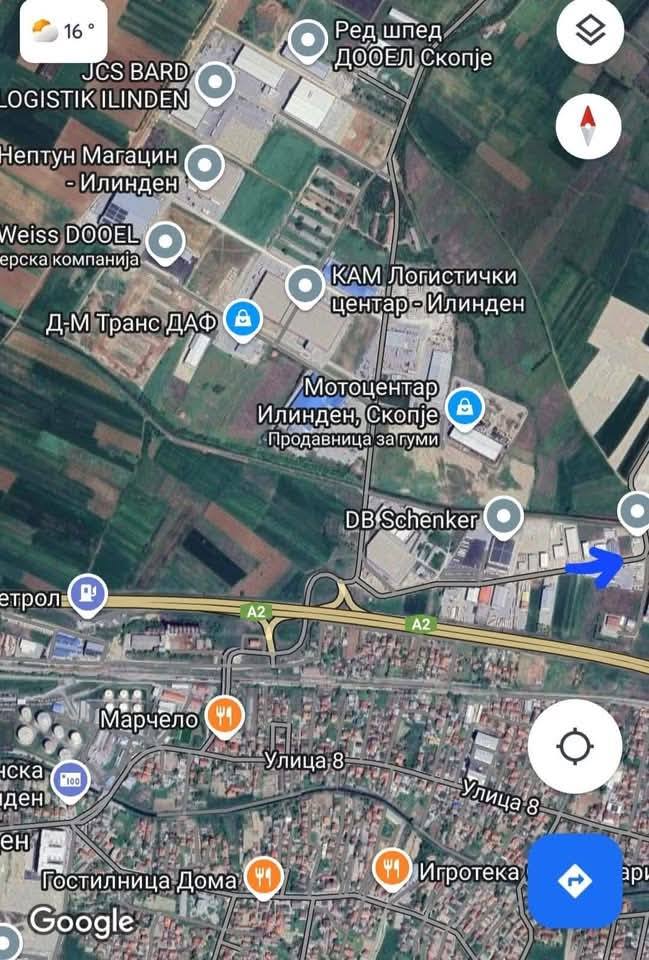Open the Мотоцентар Илинден shop marker
Viewport: 649px width, 960px height.
tap(464, 406)
